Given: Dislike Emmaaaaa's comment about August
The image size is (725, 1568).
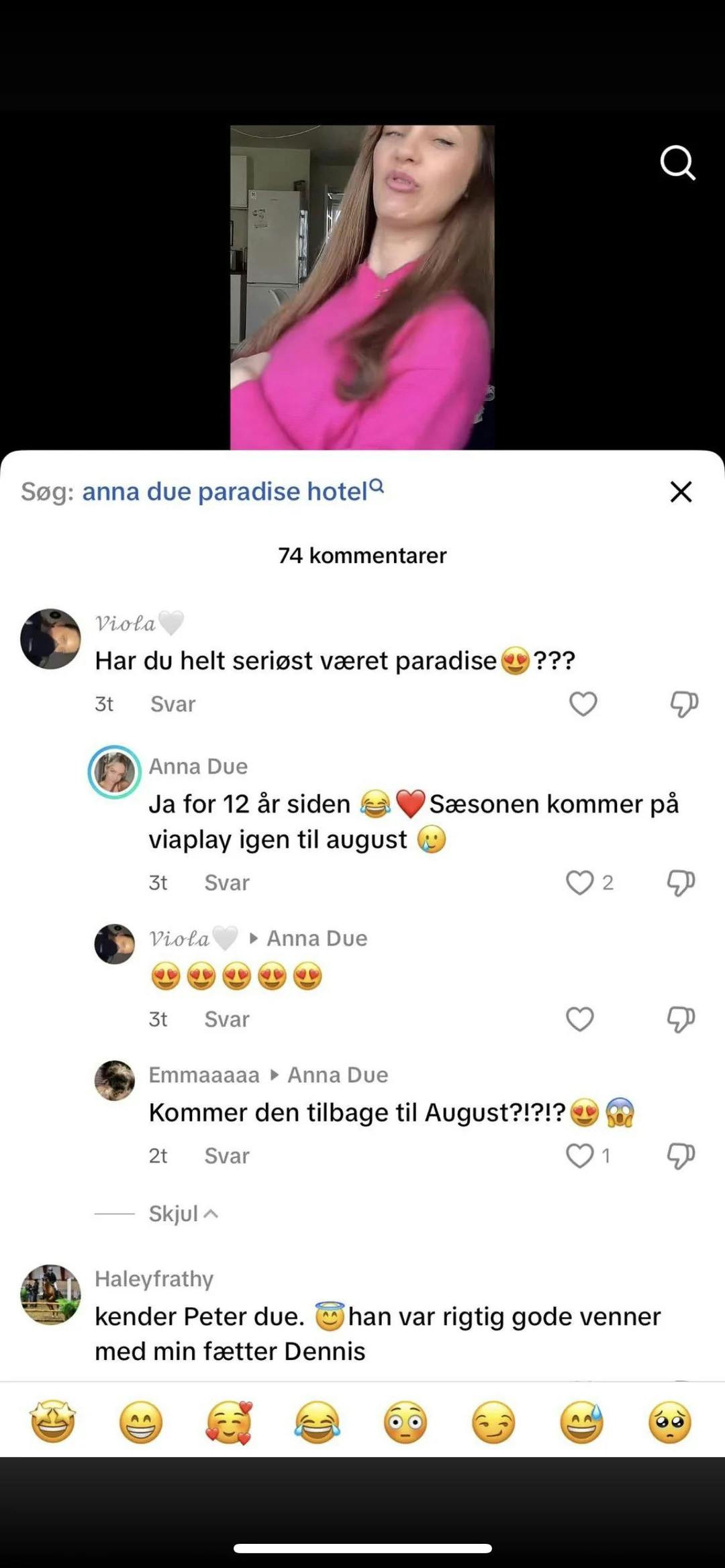Looking at the screenshot, I should [681, 1156].
